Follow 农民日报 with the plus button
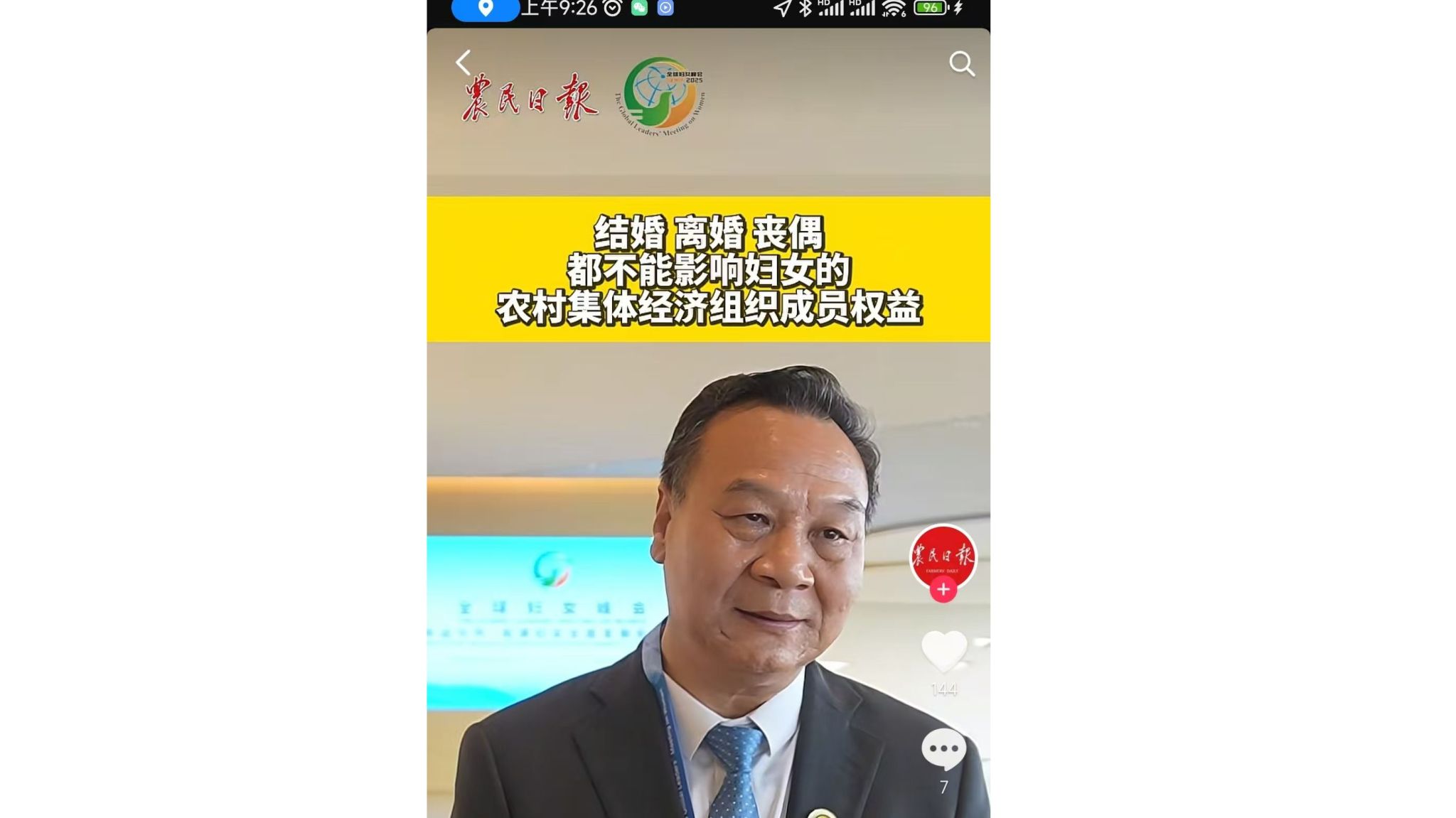 [943, 589]
